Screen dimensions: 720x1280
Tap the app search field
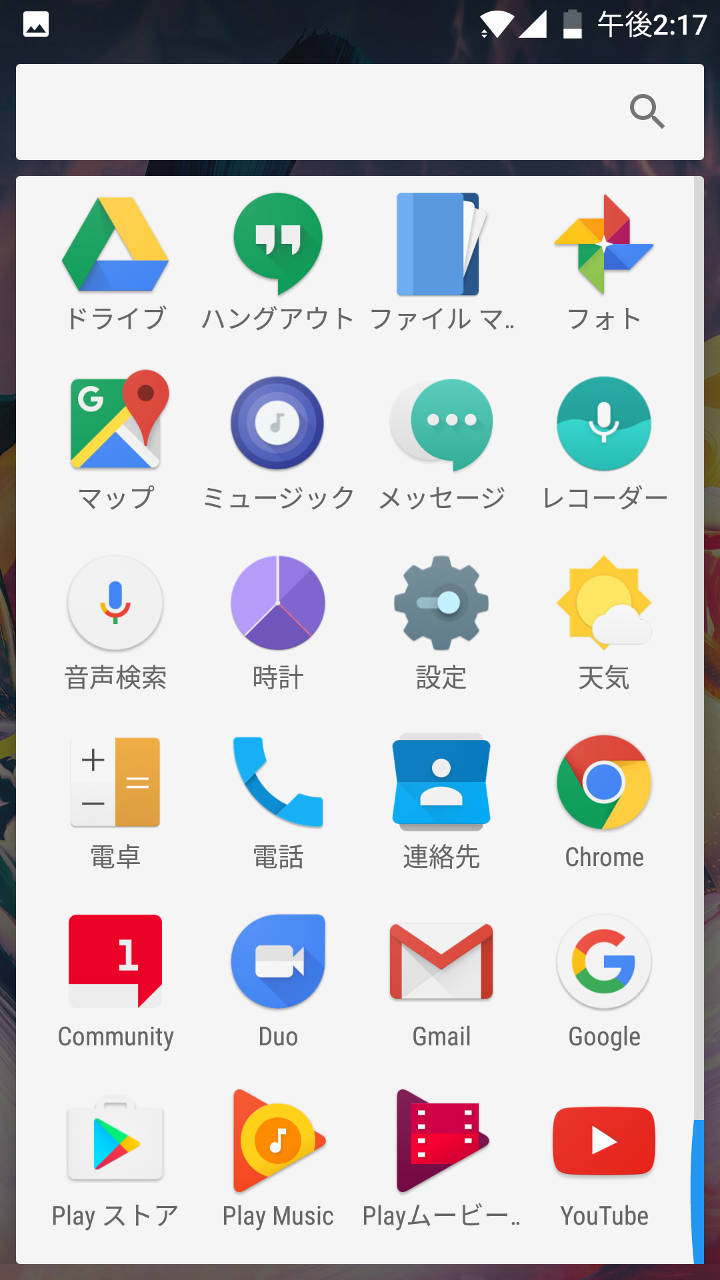pos(320,112)
